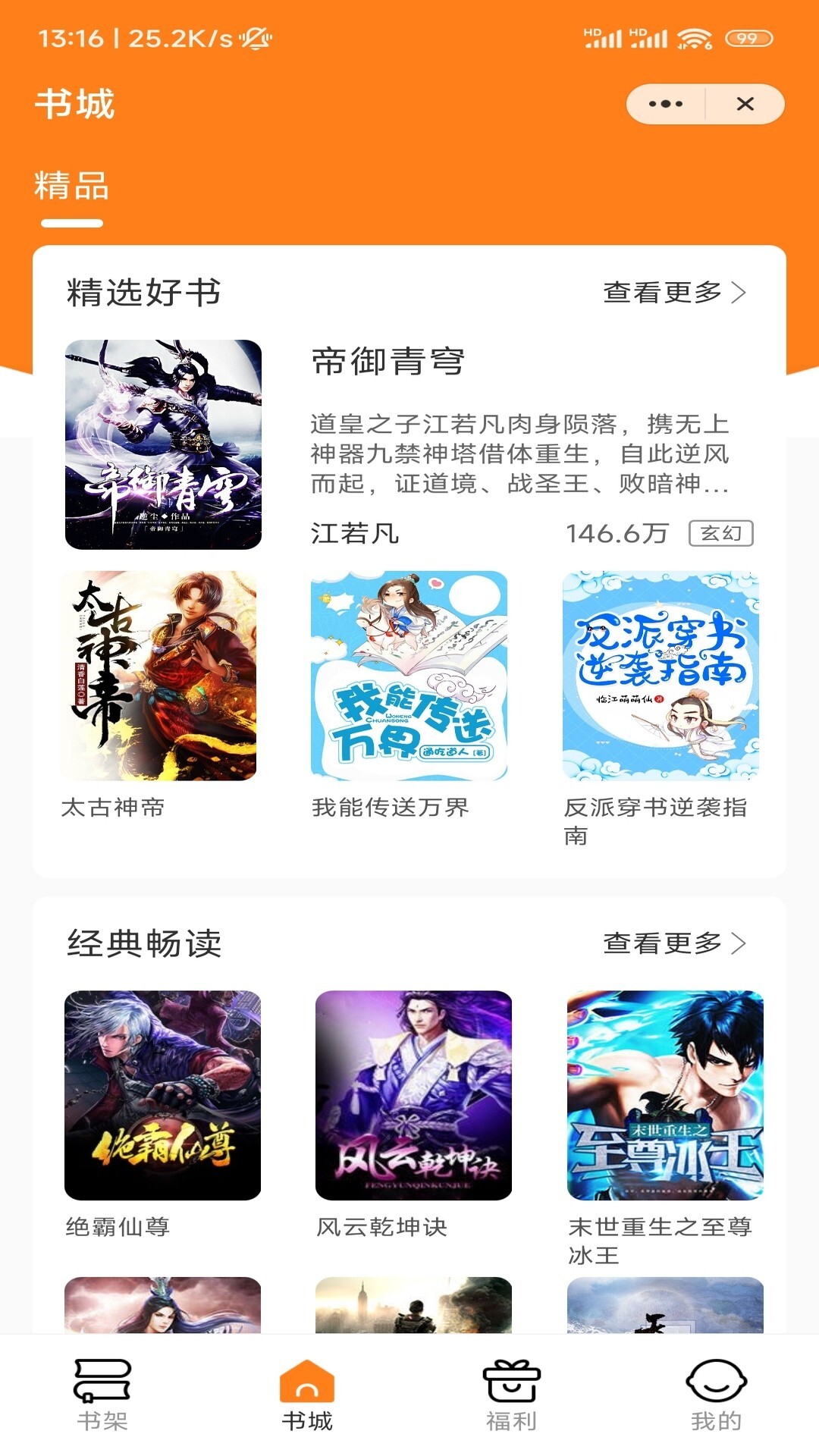Open the more options ellipsis capsule button

point(664,102)
